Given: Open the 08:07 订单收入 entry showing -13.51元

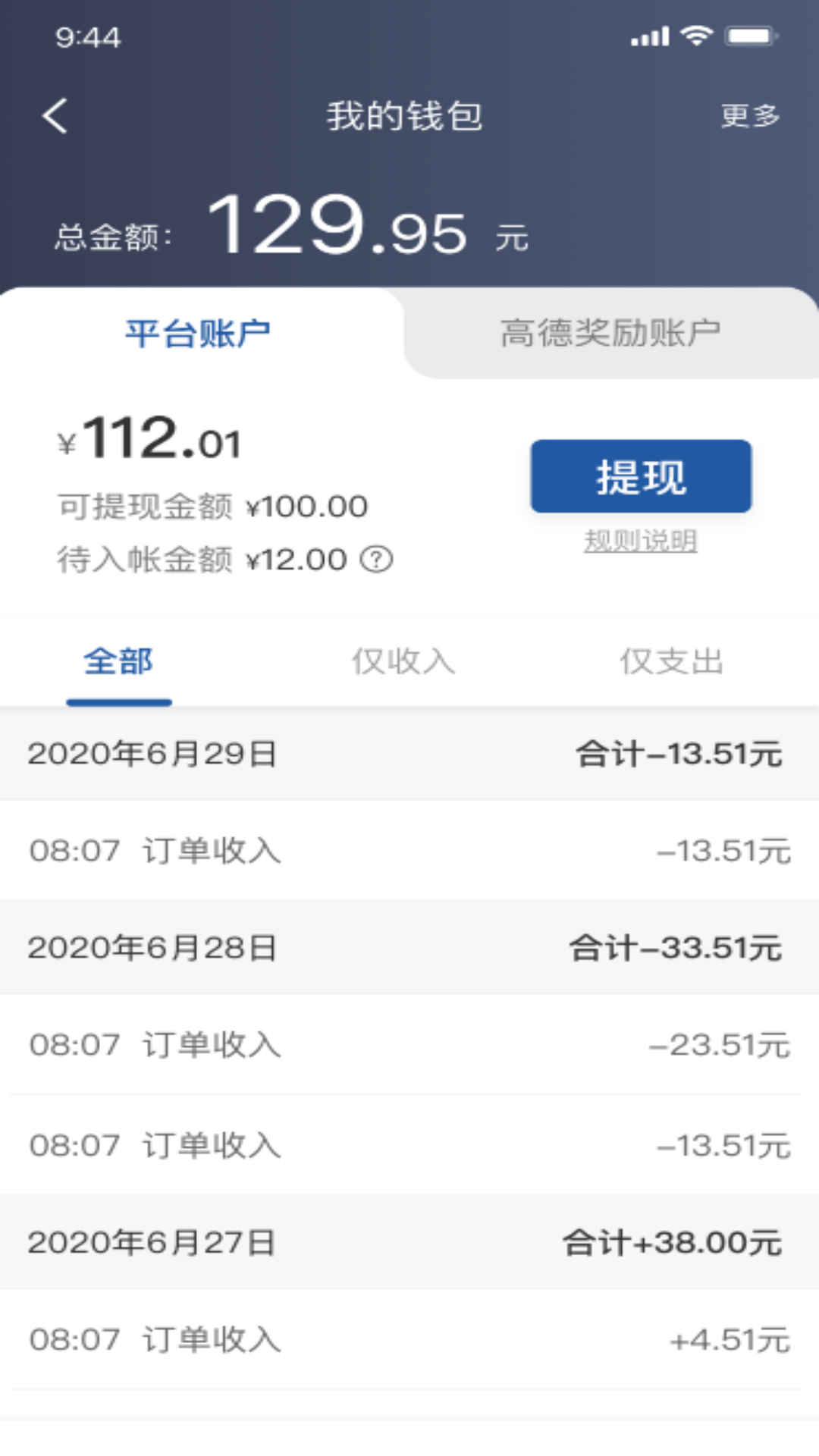Looking at the screenshot, I should 409,850.
